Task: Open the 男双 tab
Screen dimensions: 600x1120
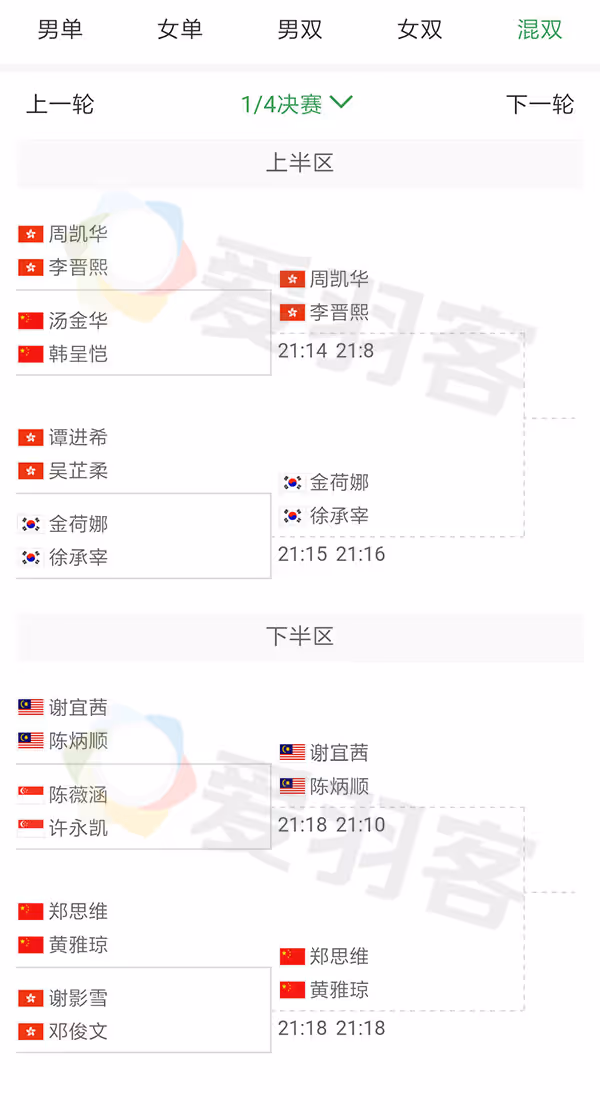Action: [x=300, y=29]
